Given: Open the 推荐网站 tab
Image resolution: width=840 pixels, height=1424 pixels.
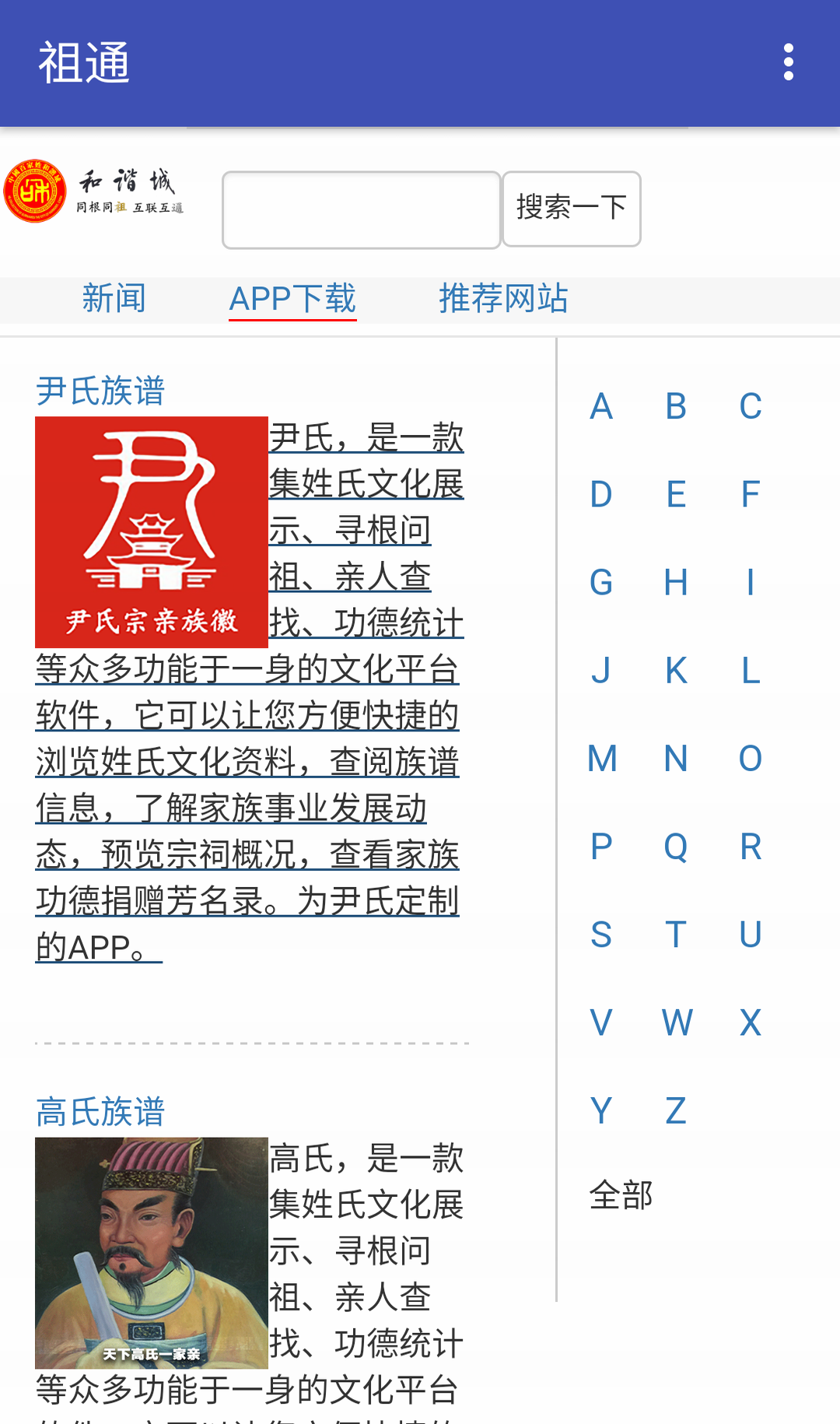Looking at the screenshot, I should point(503,299).
